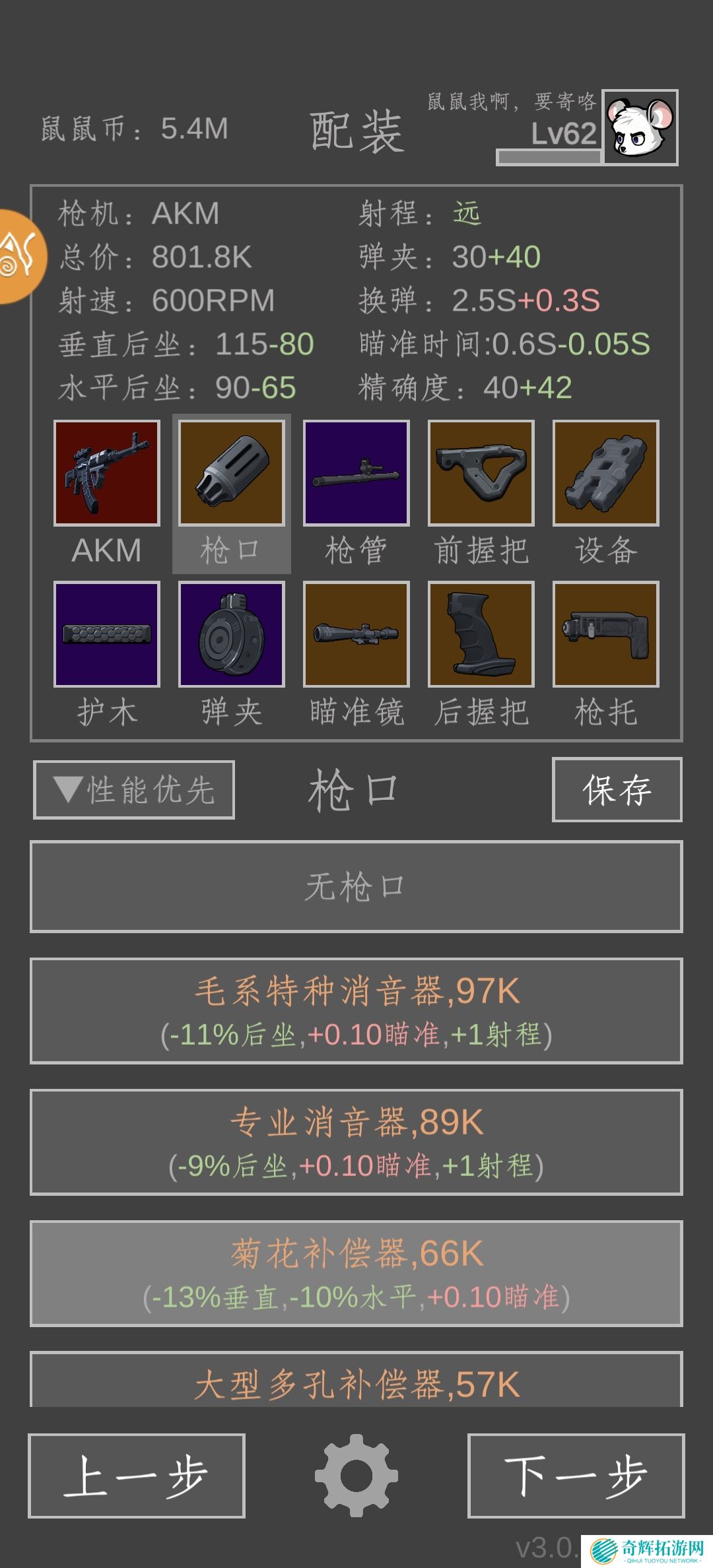Pick 专业消音器 for 89K
Image resolution: width=713 pixels, height=1568 pixels.
[x=356, y=1142]
